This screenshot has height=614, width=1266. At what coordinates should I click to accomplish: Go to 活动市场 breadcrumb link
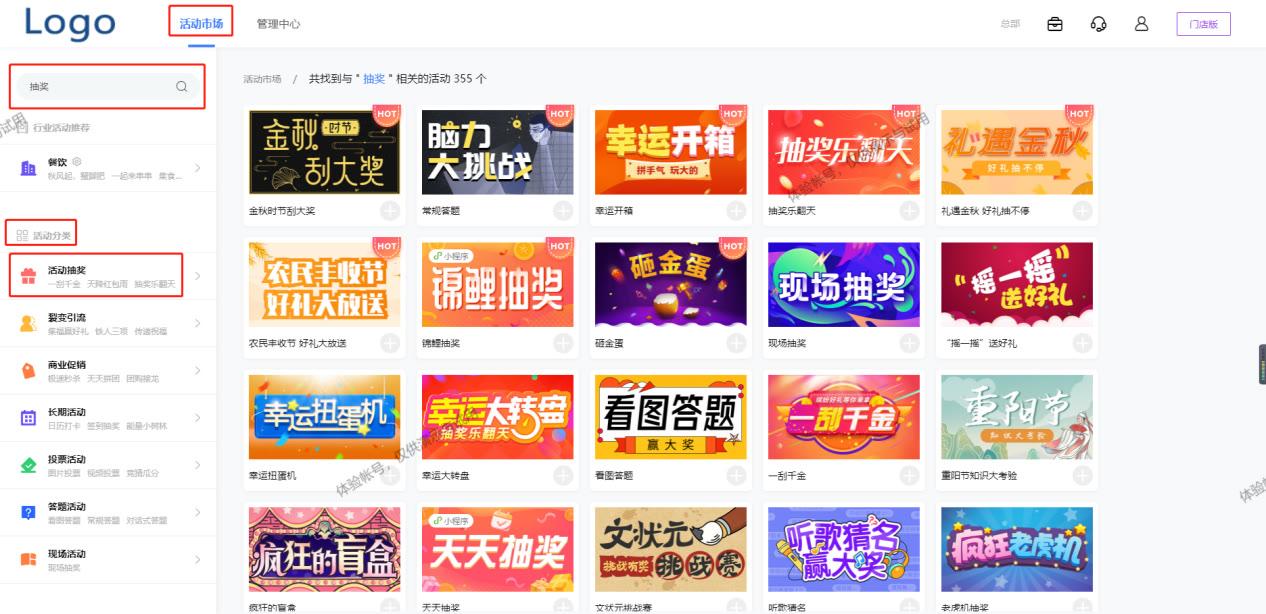[262, 79]
